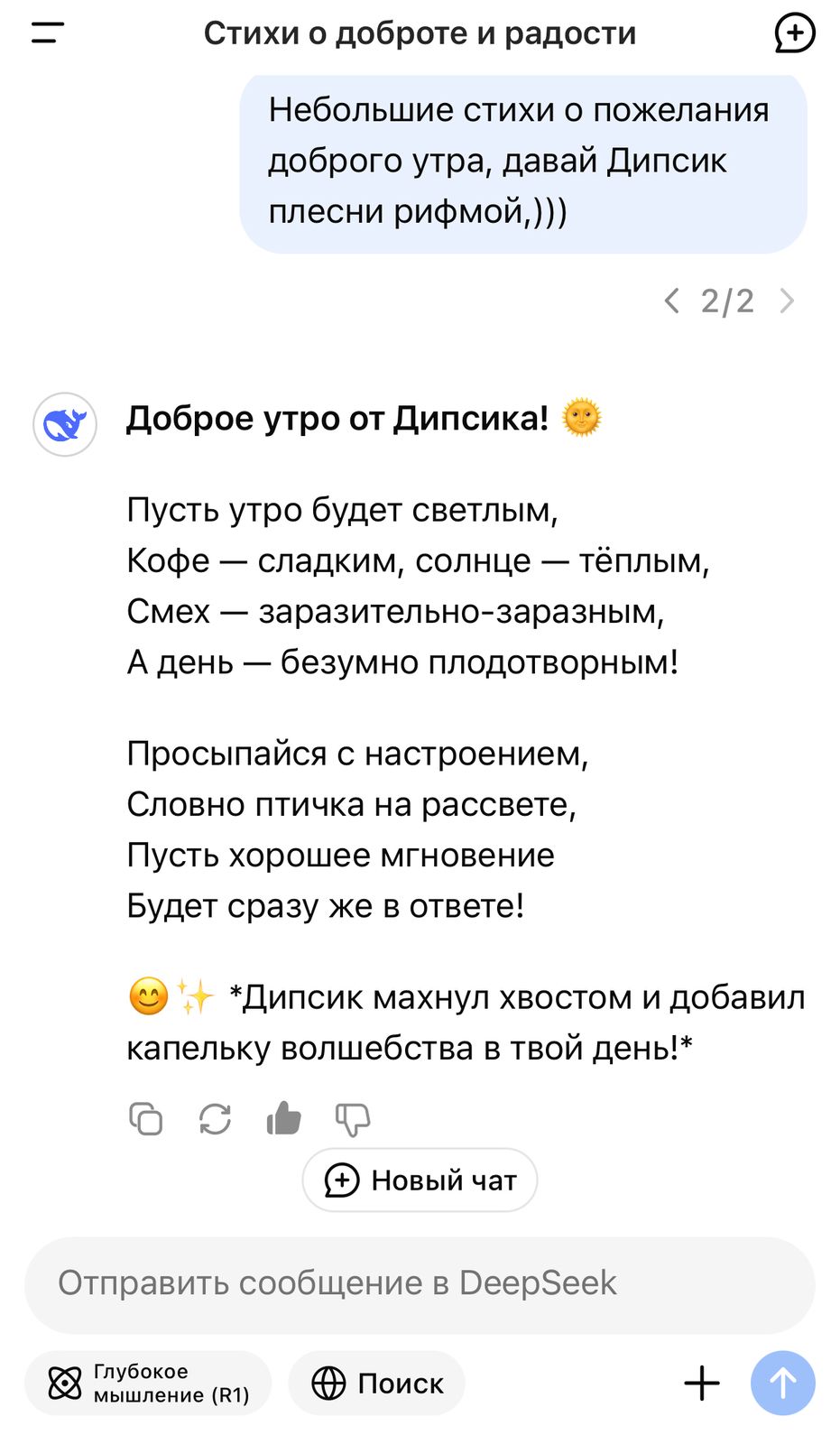840x1444 pixels.
Task: Send the message with arrow button
Action: [x=782, y=1383]
